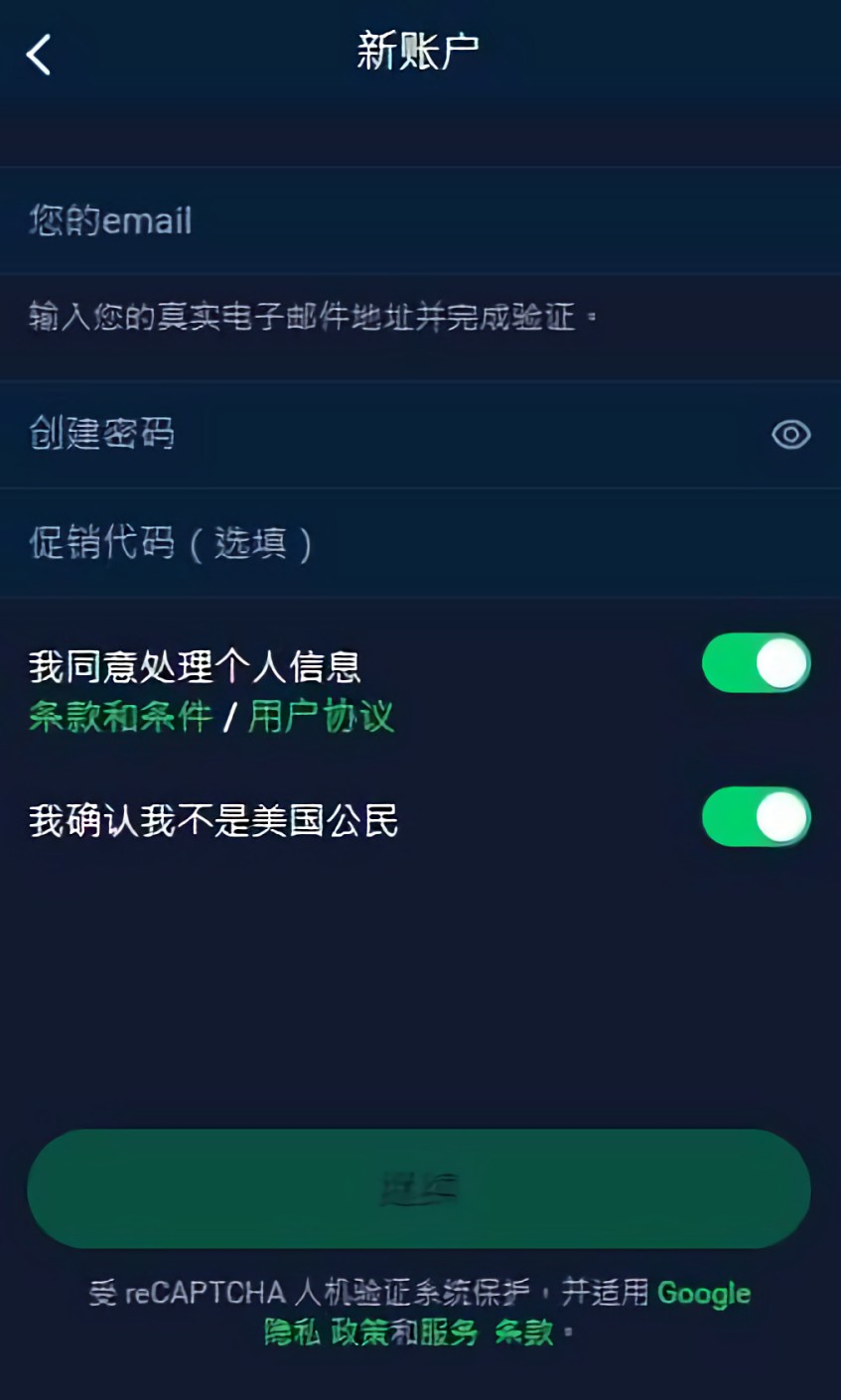Screen dimensions: 841x1400
Task: Tap the 您的email input field
Action: pos(397,220)
